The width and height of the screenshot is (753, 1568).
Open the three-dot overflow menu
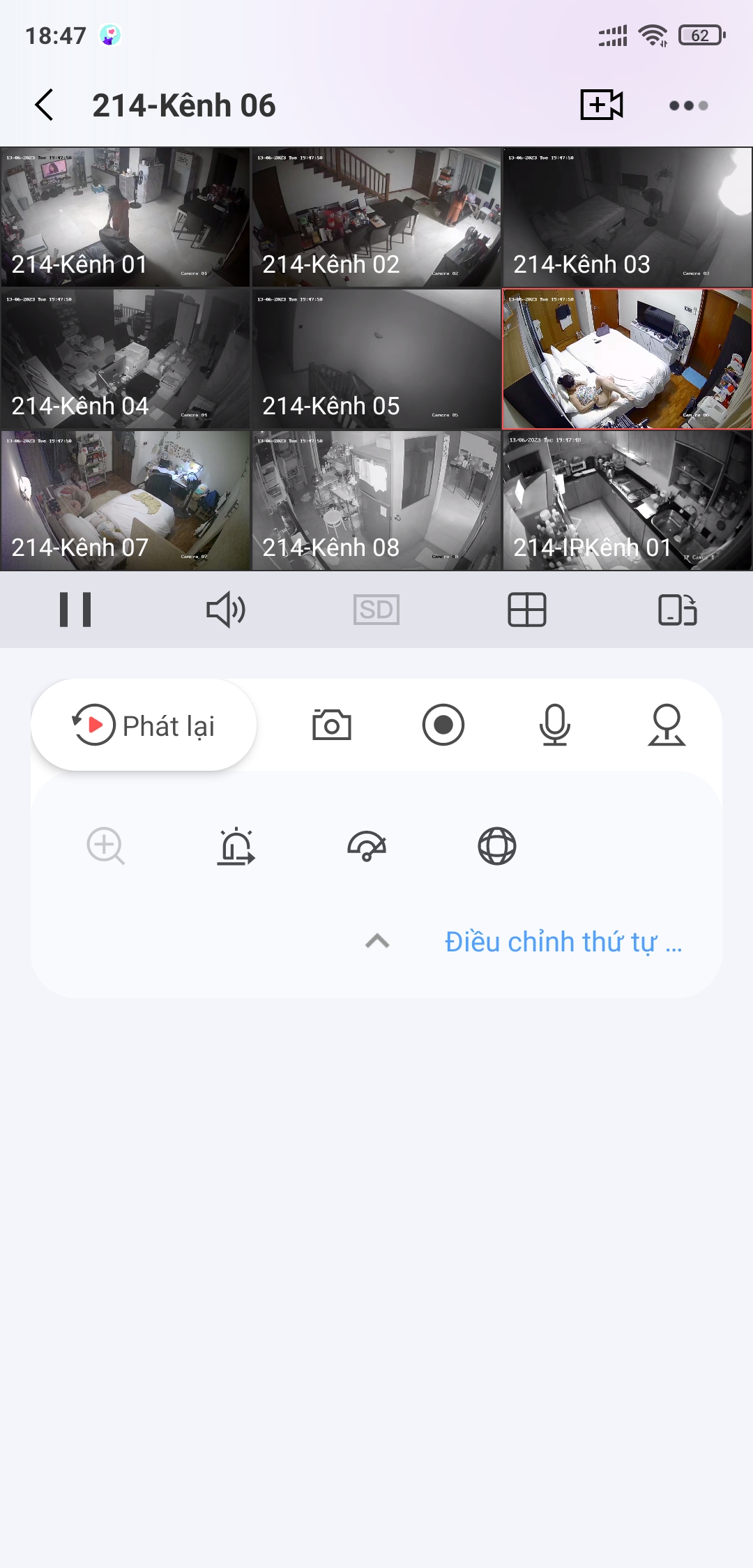688,105
